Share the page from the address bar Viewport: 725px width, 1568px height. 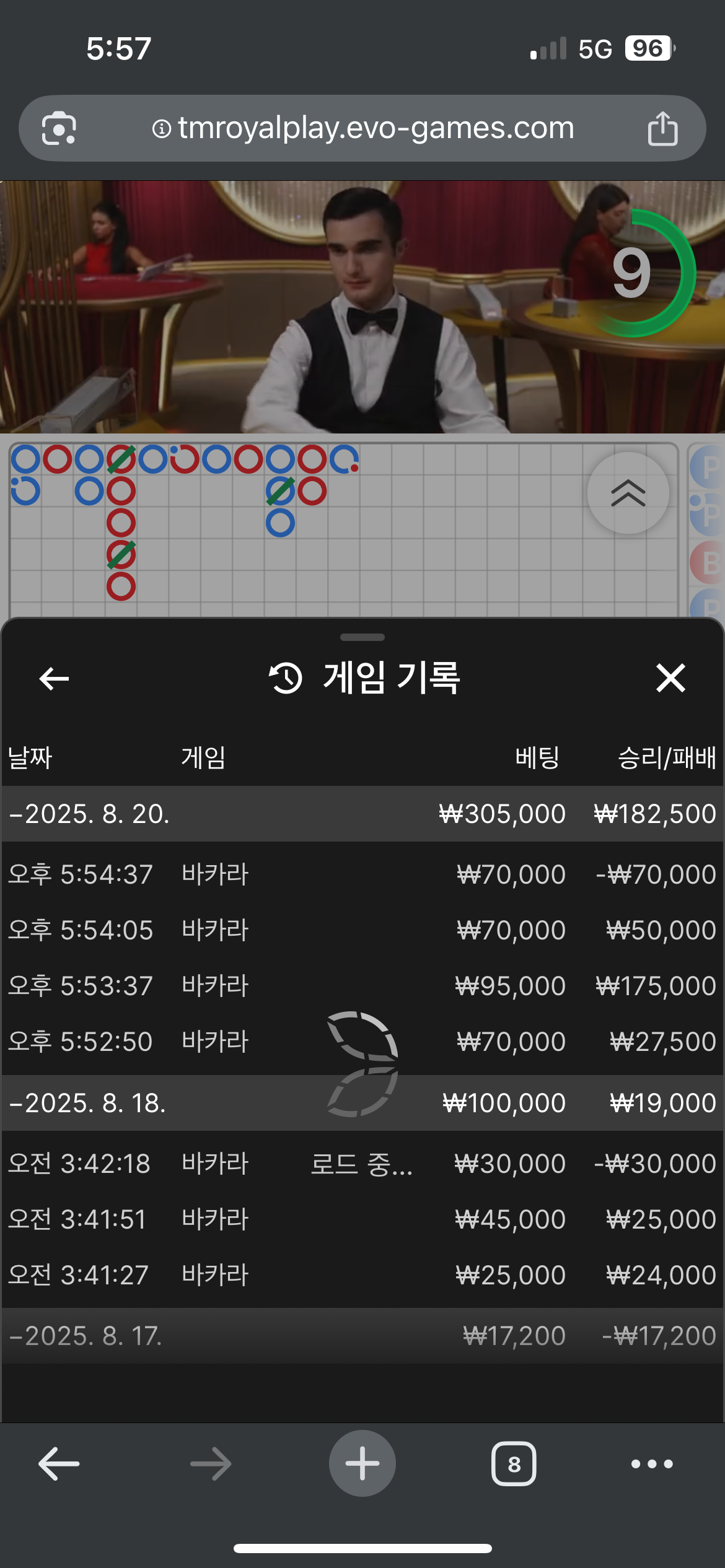coord(662,129)
